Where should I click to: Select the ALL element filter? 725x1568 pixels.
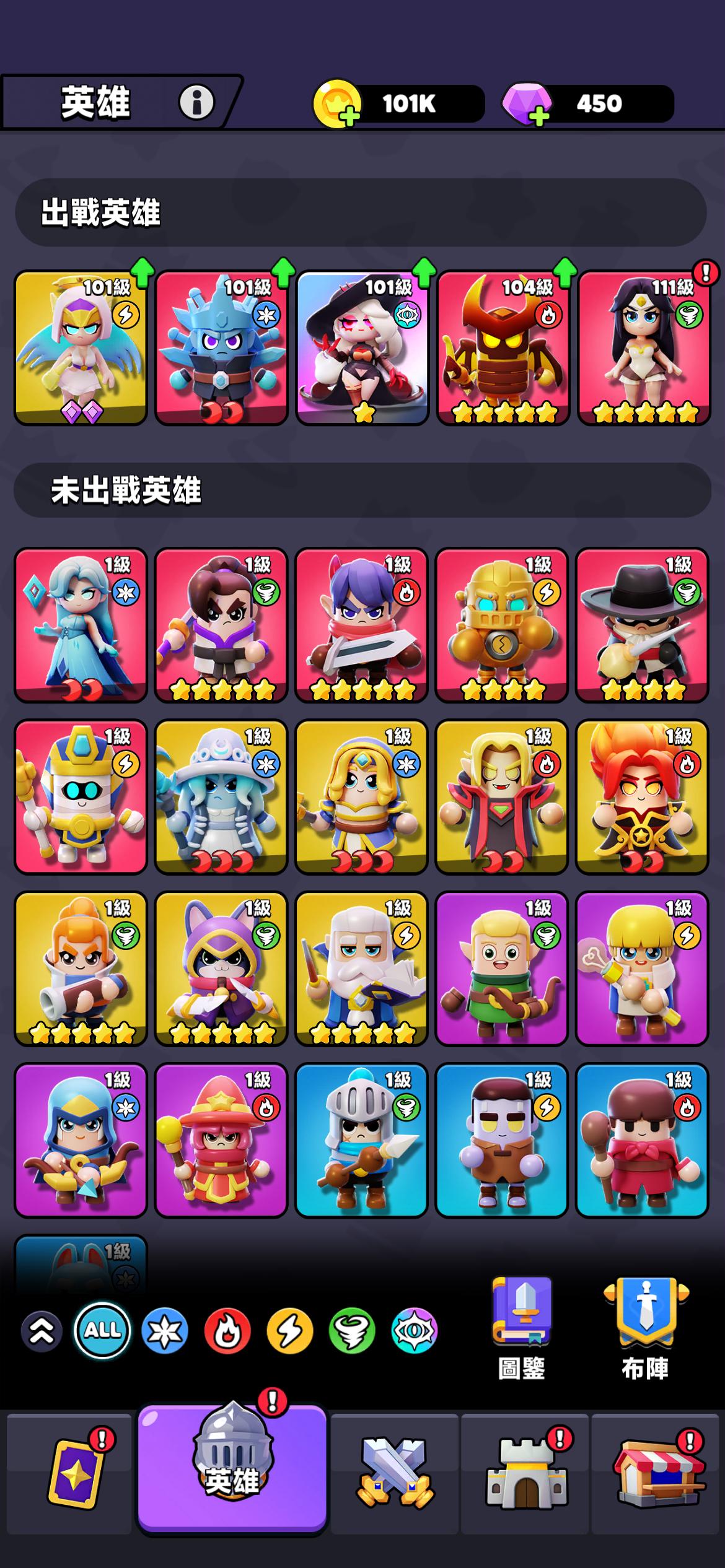[102, 1330]
